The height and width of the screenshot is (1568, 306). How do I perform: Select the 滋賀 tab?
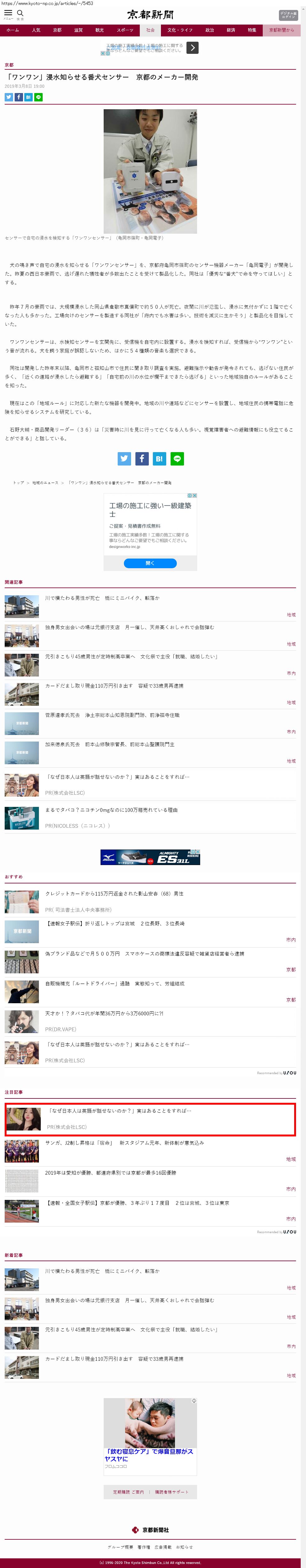pos(78,30)
